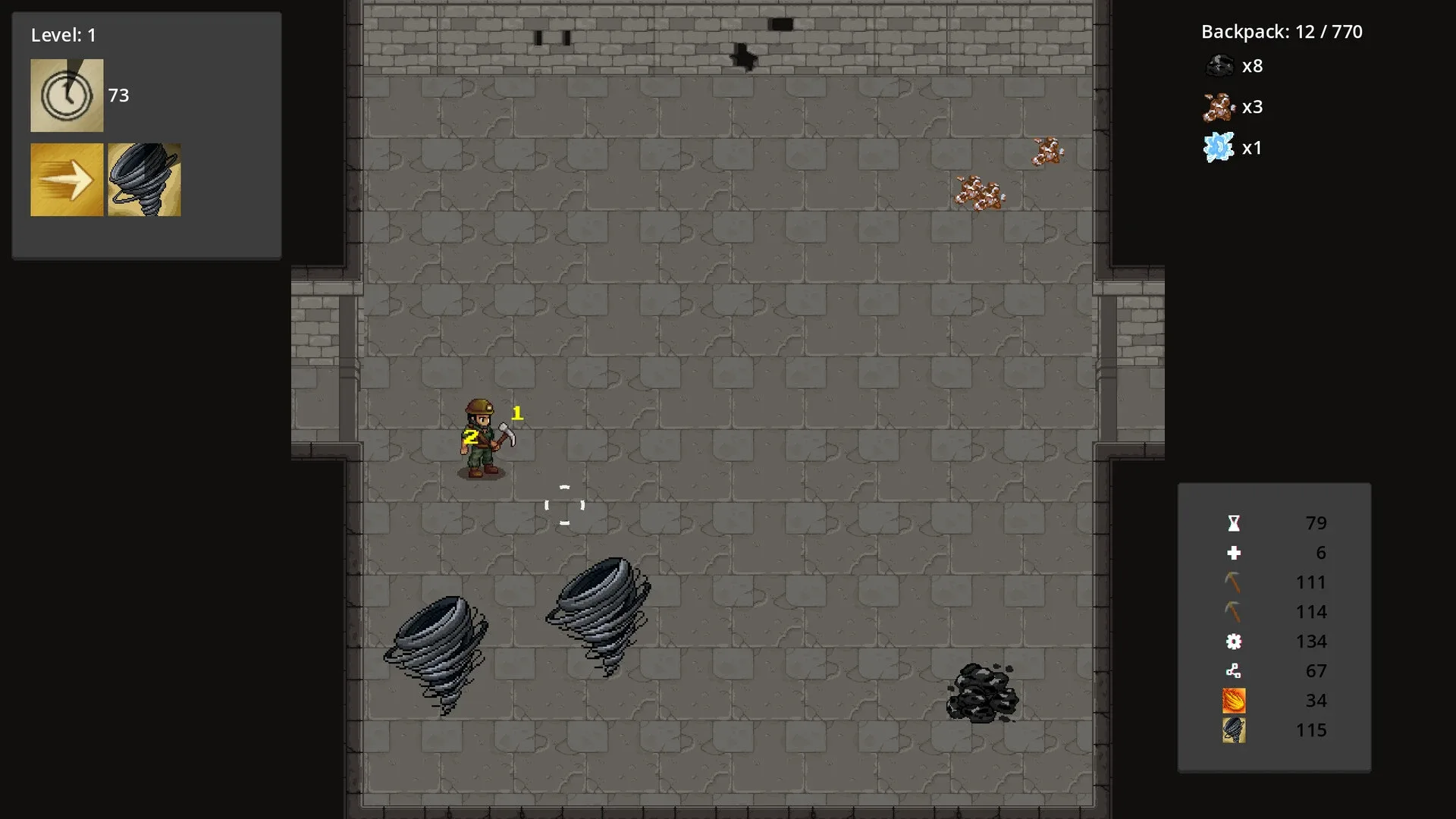
Task: Activate the dash arrow ability
Action: click(x=67, y=180)
